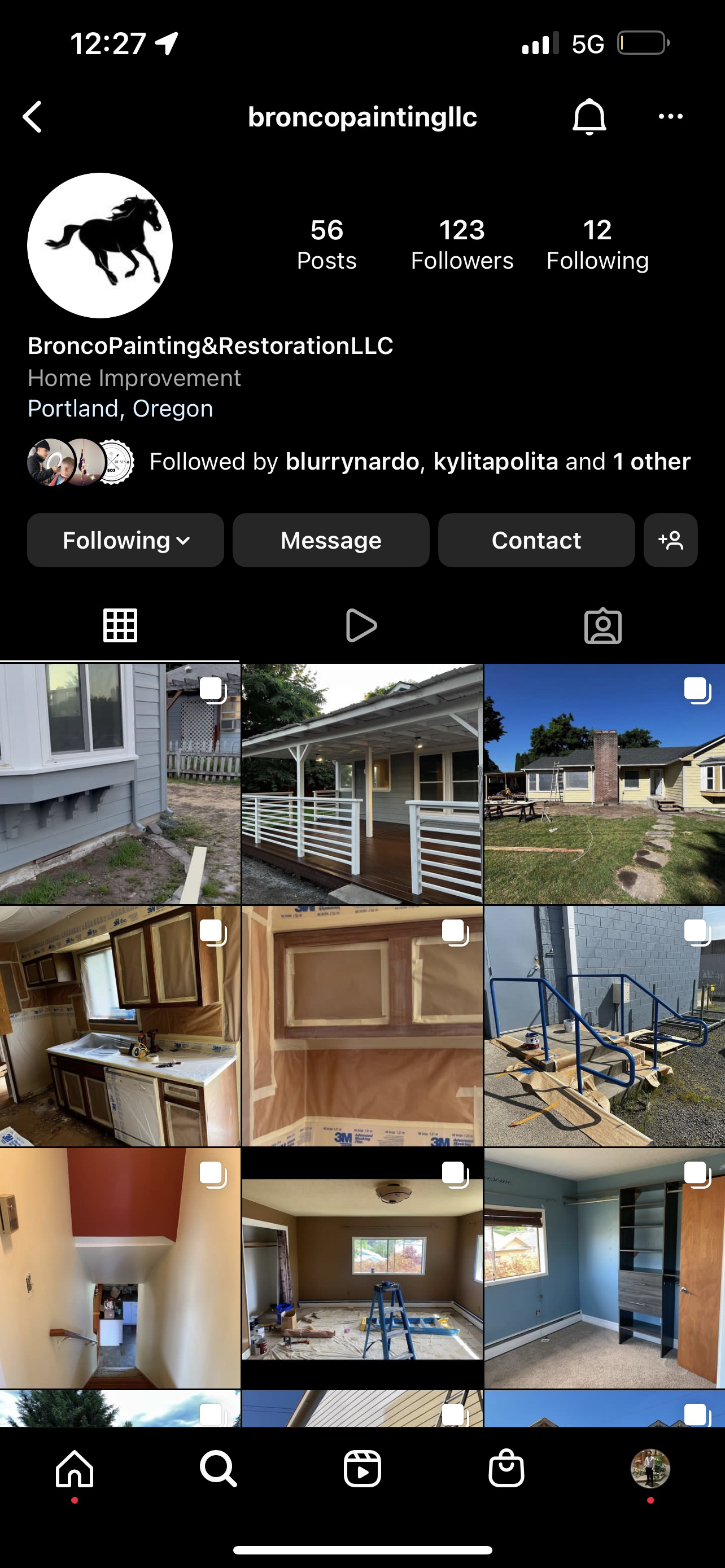725x1568 pixels.
Task: Open the room with blue ladder post
Action: coord(362,1268)
